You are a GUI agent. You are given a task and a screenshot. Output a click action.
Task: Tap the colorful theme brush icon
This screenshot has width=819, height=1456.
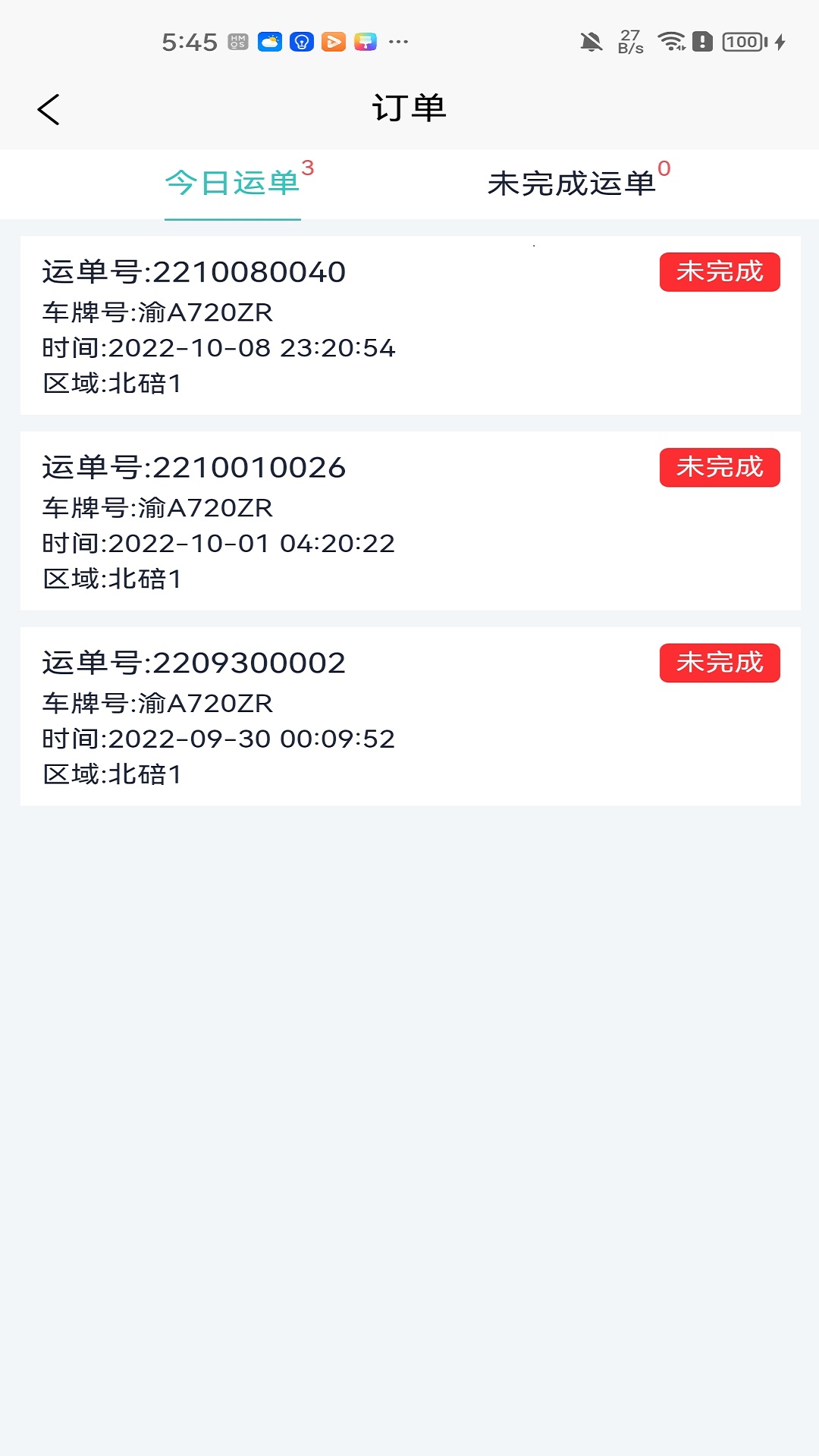(x=366, y=40)
